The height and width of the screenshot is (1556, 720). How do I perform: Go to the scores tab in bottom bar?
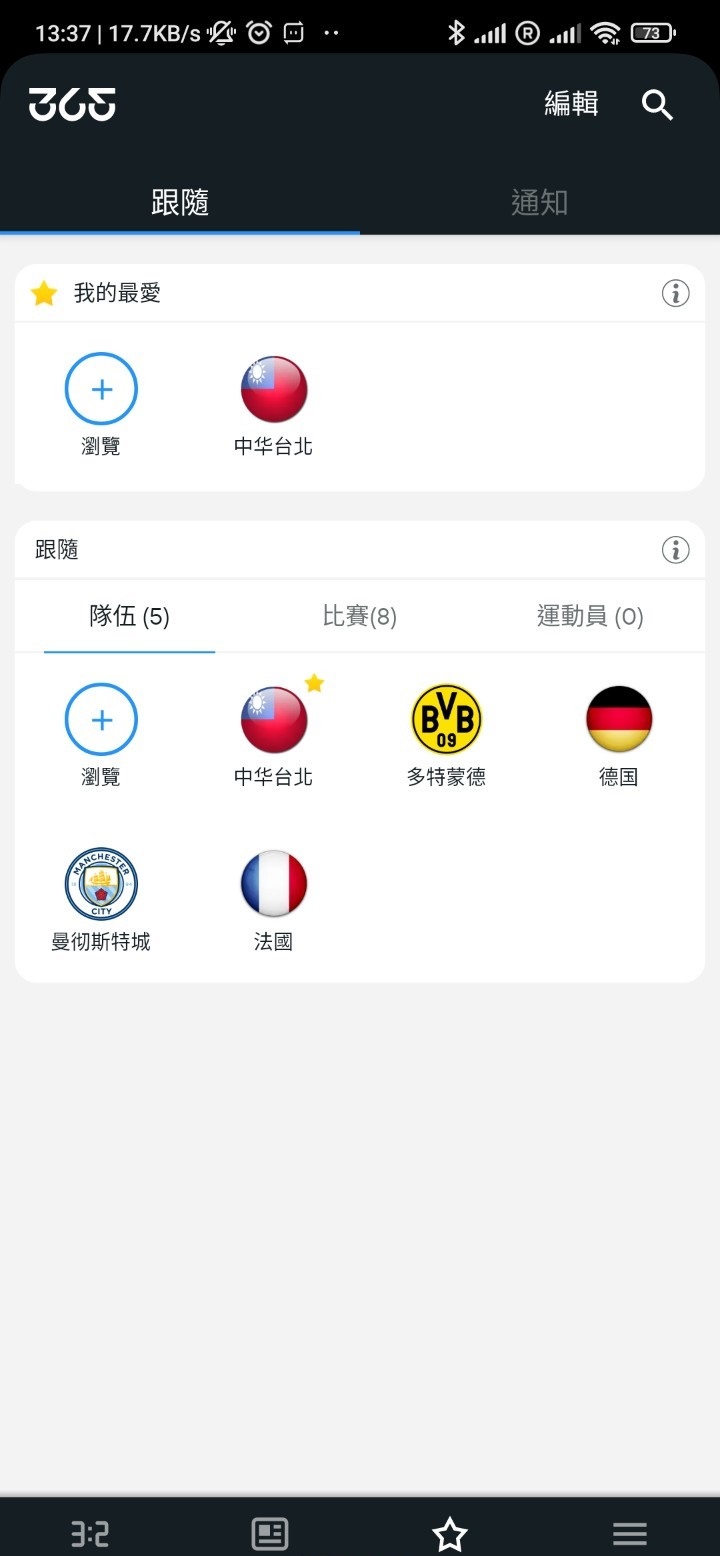90,1533
